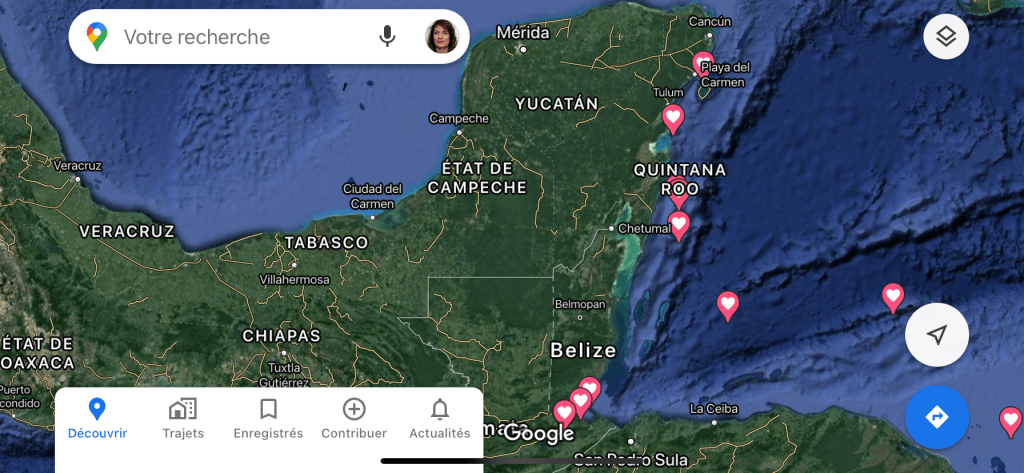The image size is (1024, 473).
Task: Start voice search with the microphone
Action: coord(387,37)
